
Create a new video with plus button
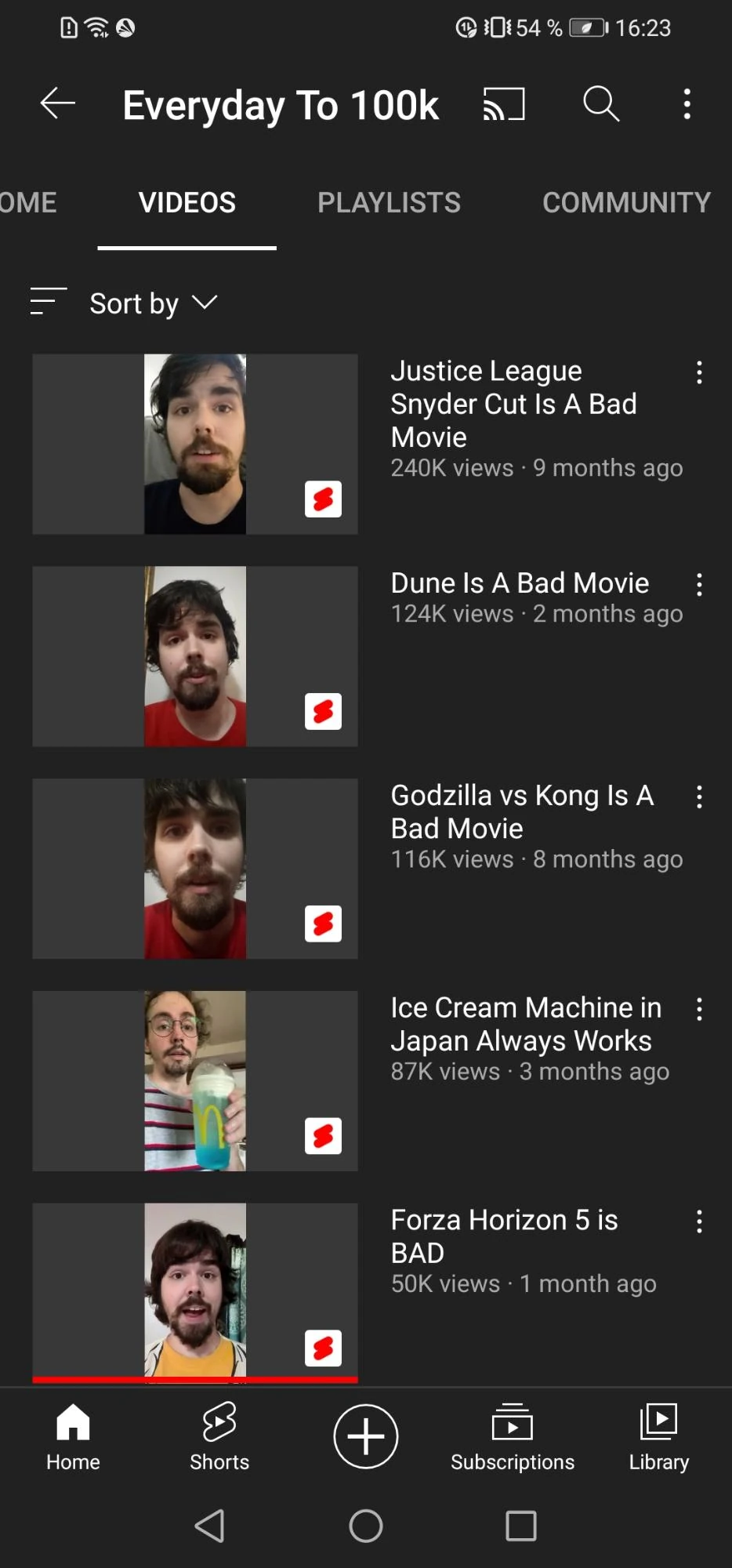pos(366,1436)
